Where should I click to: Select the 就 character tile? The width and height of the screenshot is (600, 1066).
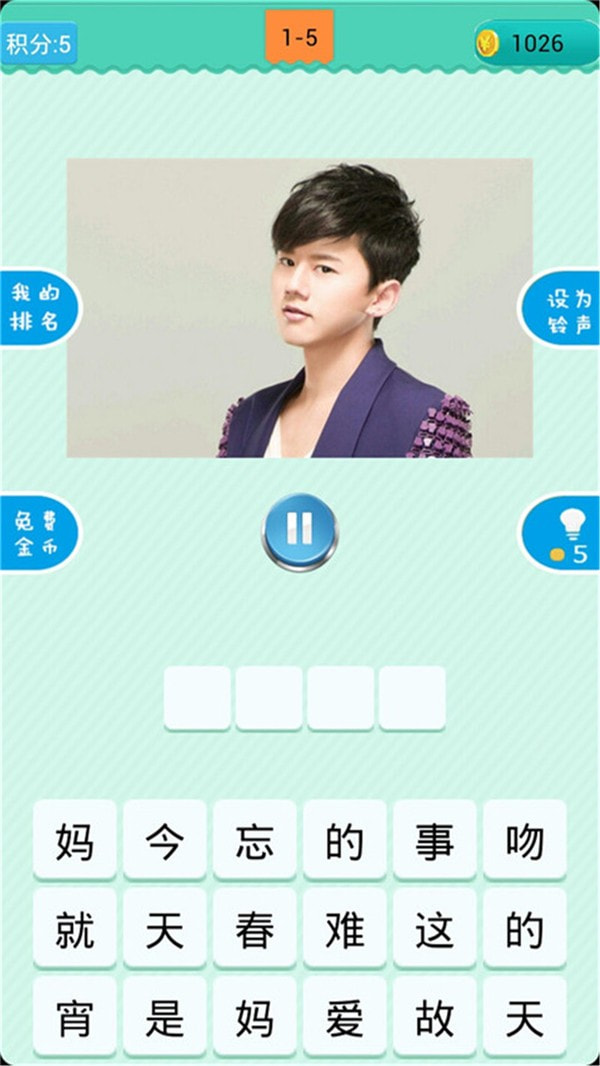(x=75, y=930)
